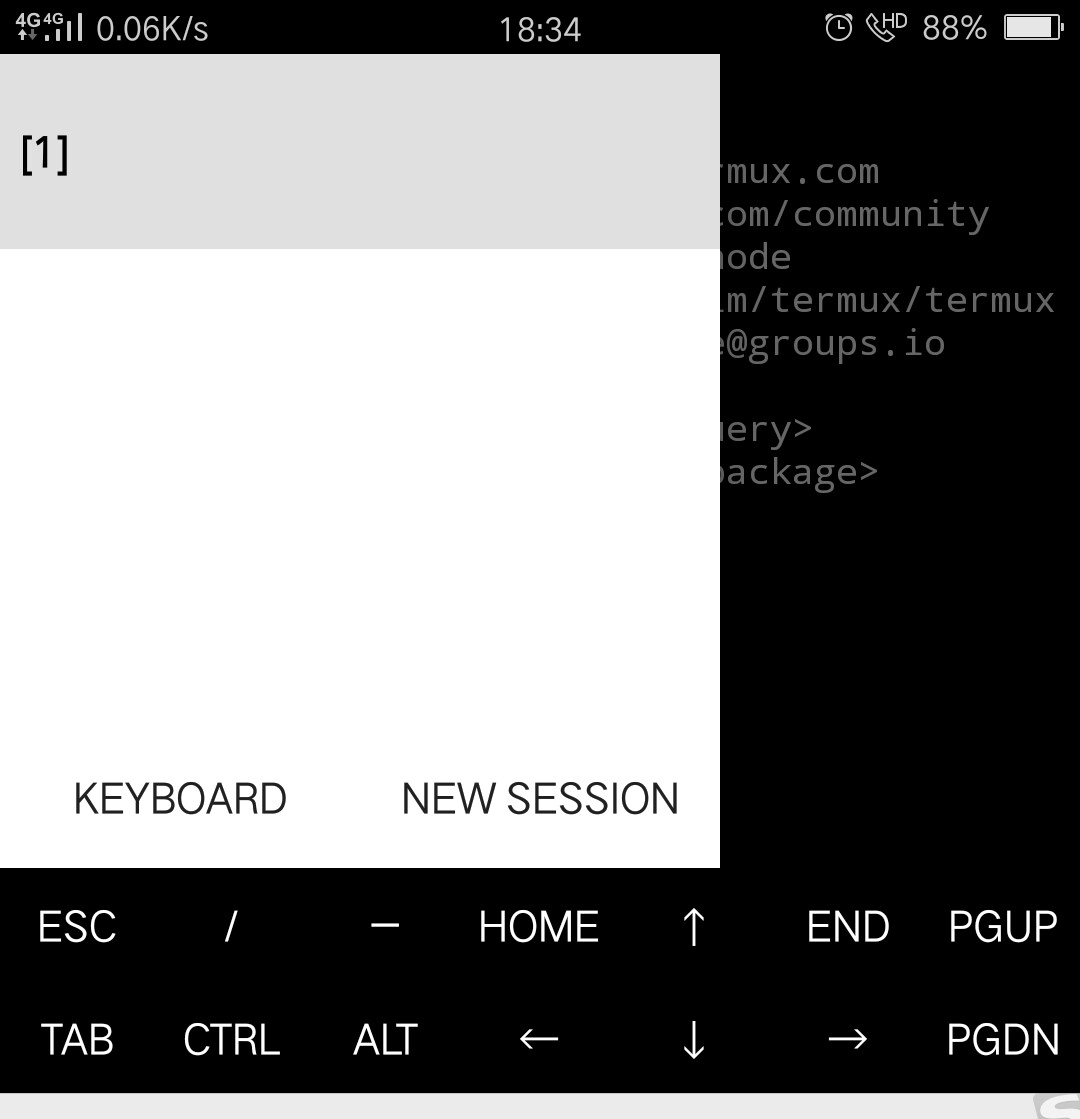1080x1119 pixels.
Task: Activate the CTRL modifier key
Action: click(x=231, y=1040)
